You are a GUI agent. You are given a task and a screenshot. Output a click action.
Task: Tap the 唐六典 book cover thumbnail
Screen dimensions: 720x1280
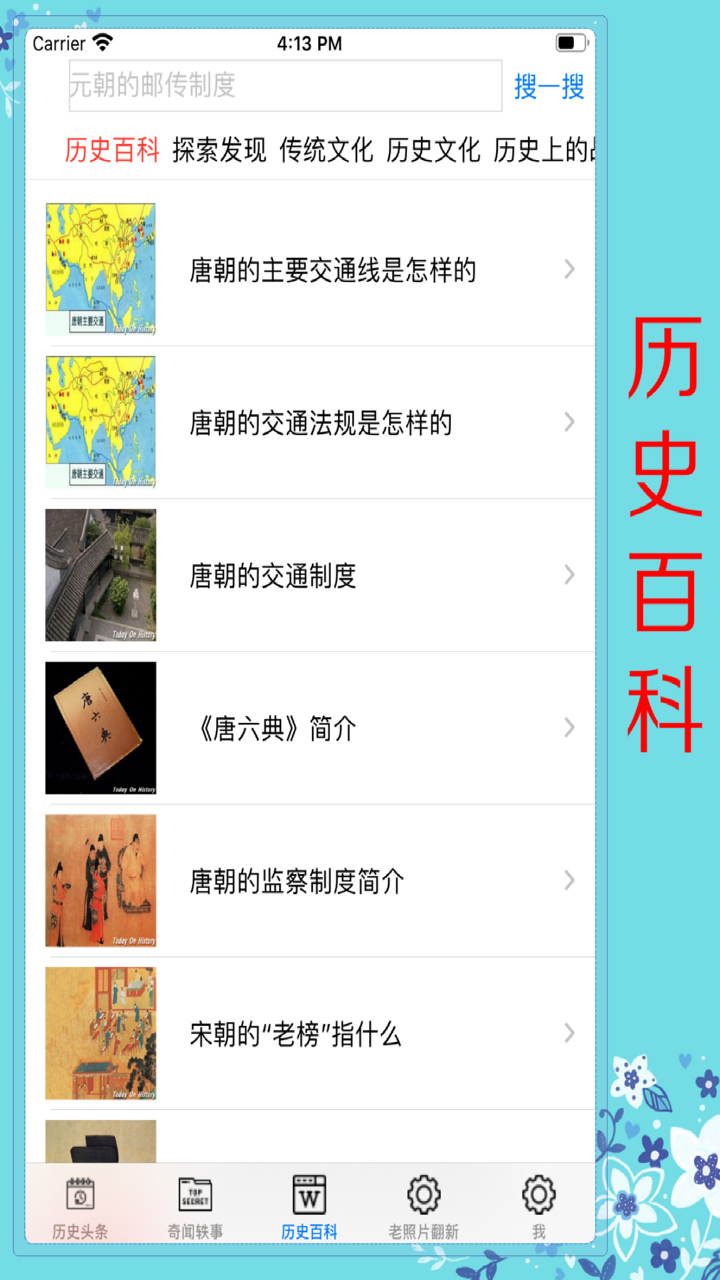100,728
